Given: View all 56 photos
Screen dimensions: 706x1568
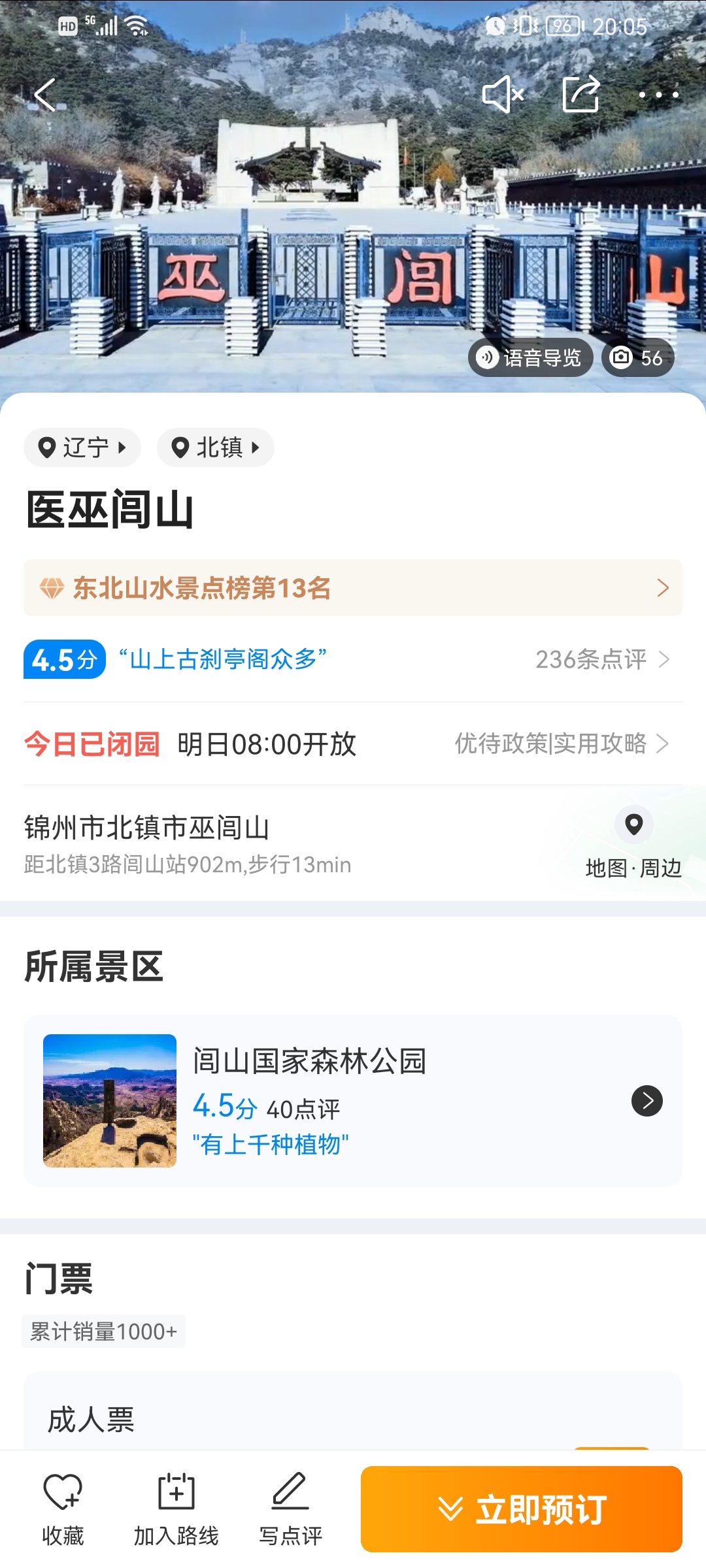Looking at the screenshot, I should pos(637,357).
